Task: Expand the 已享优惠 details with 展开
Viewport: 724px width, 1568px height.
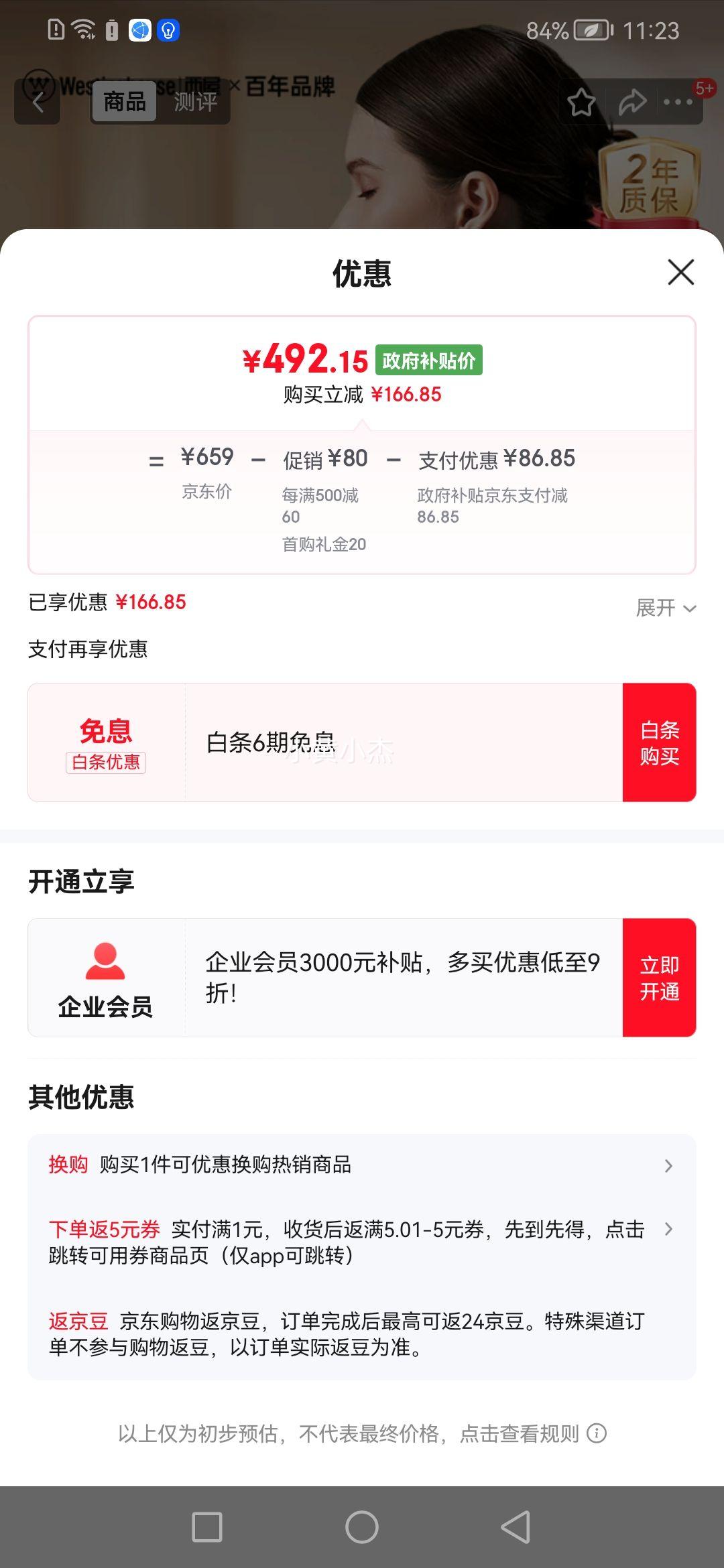Action: (666, 608)
